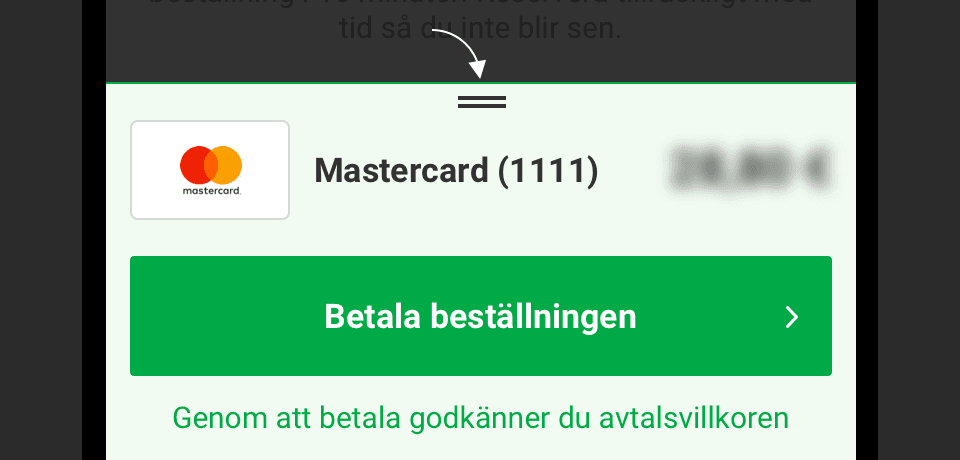Open the Mastercard (1111) payment method
This screenshot has width=960, height=460.
tap(456, 171)
